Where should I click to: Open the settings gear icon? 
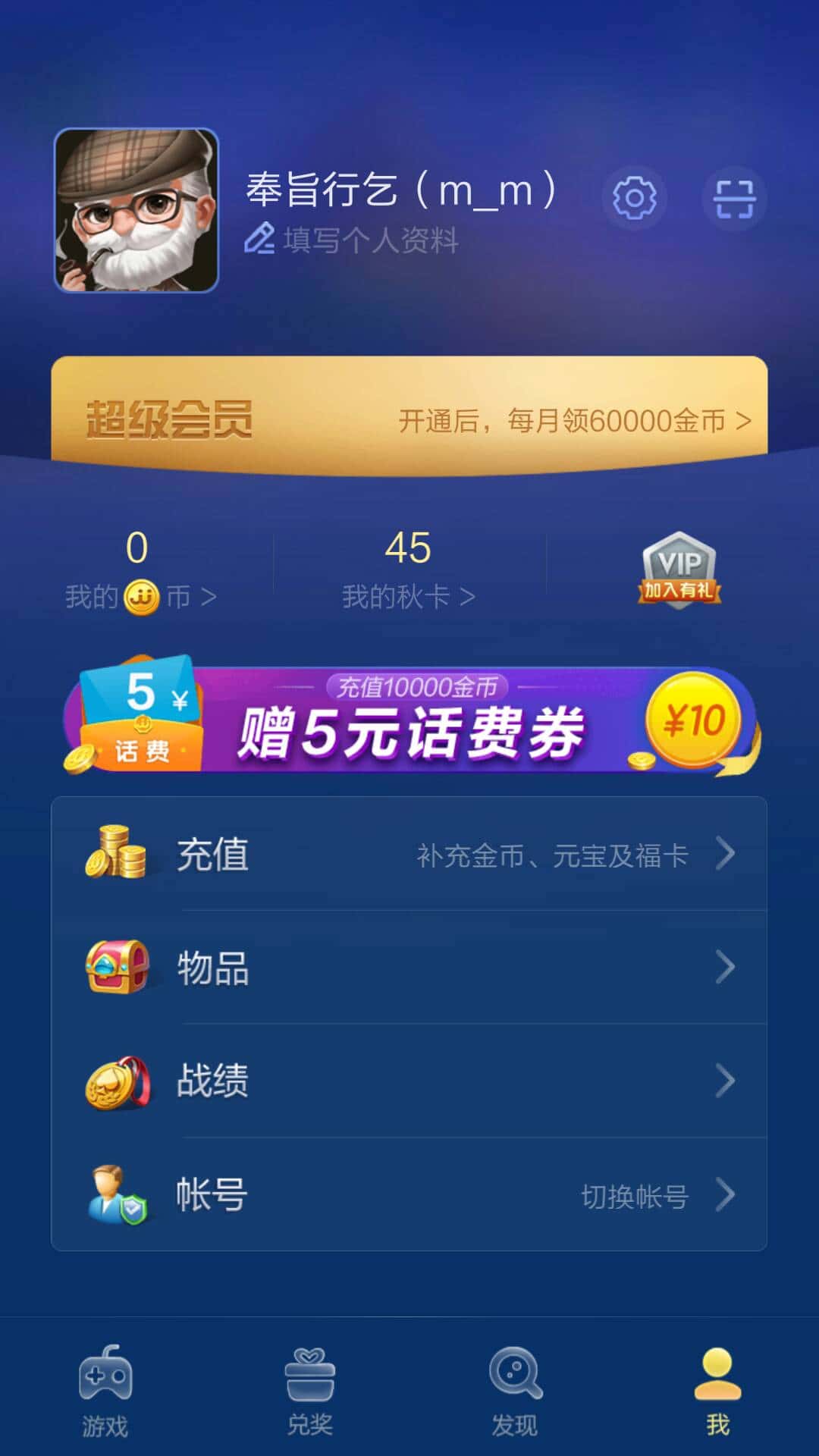(635, 197)
